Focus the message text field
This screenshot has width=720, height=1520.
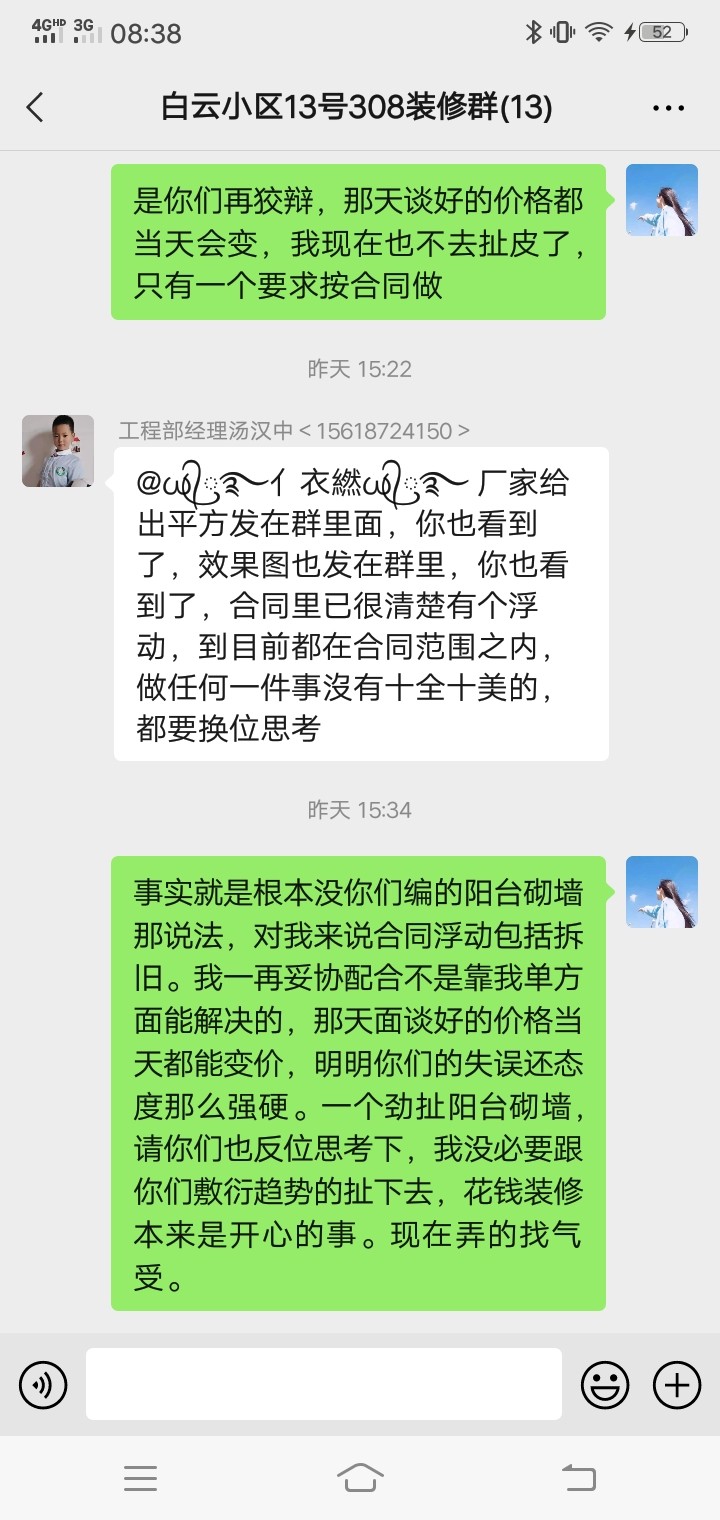click(323, 1384)
